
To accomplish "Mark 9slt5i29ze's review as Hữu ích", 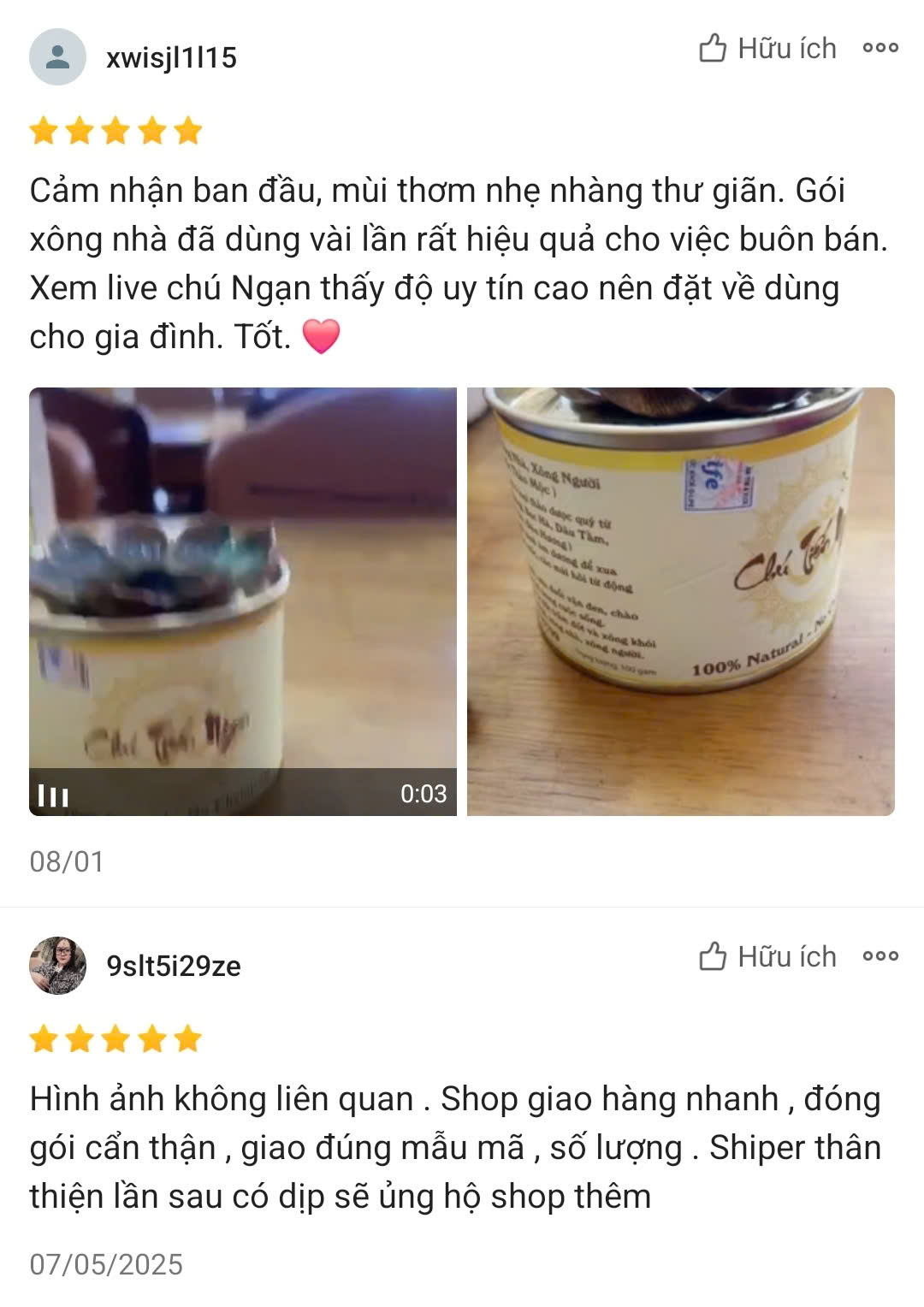I will pos(767,957).
